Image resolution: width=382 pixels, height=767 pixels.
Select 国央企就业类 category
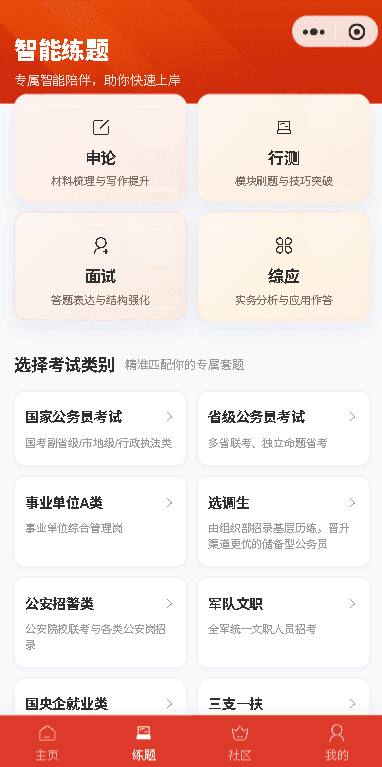pos(101,697)
